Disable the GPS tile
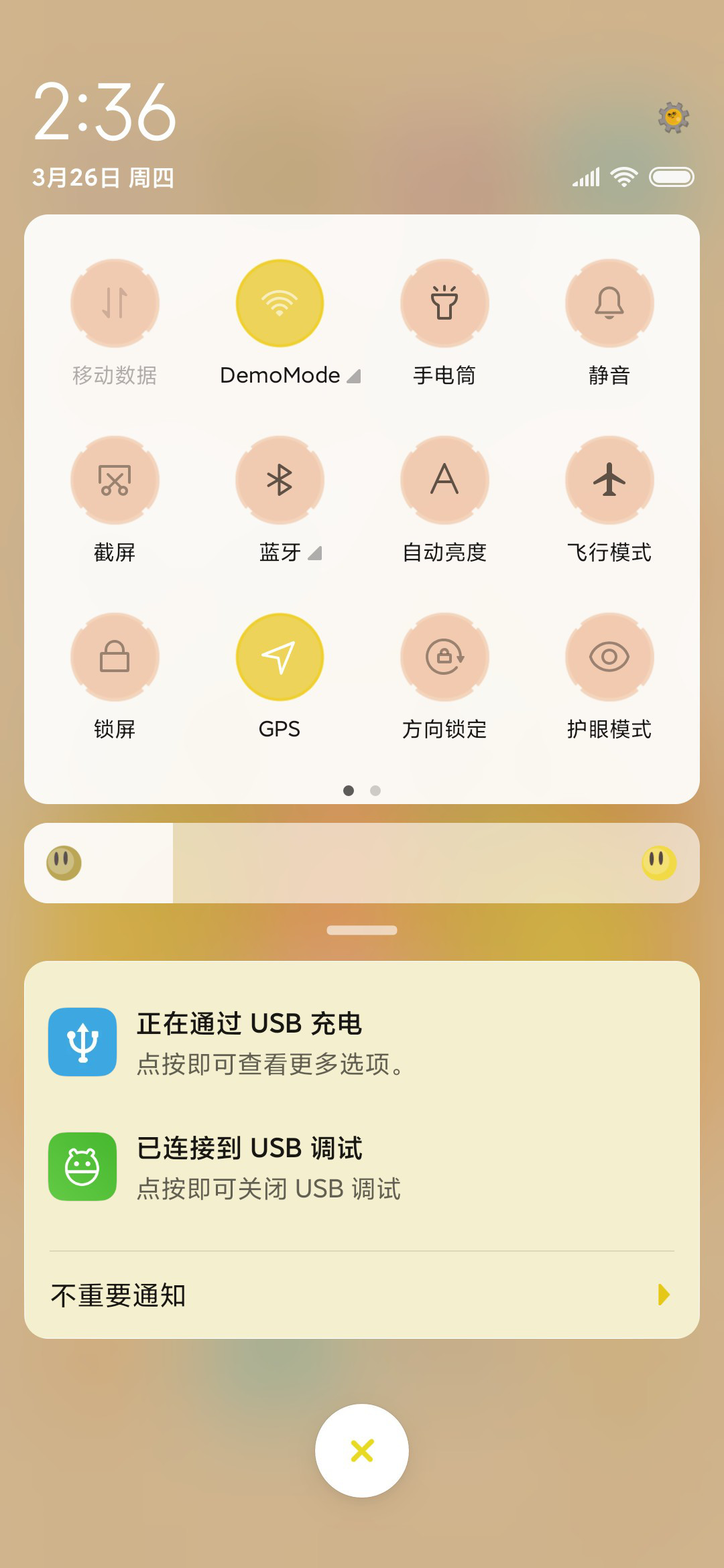The height and width of the screenshot is (1568, 724). [x=280, y=657]
